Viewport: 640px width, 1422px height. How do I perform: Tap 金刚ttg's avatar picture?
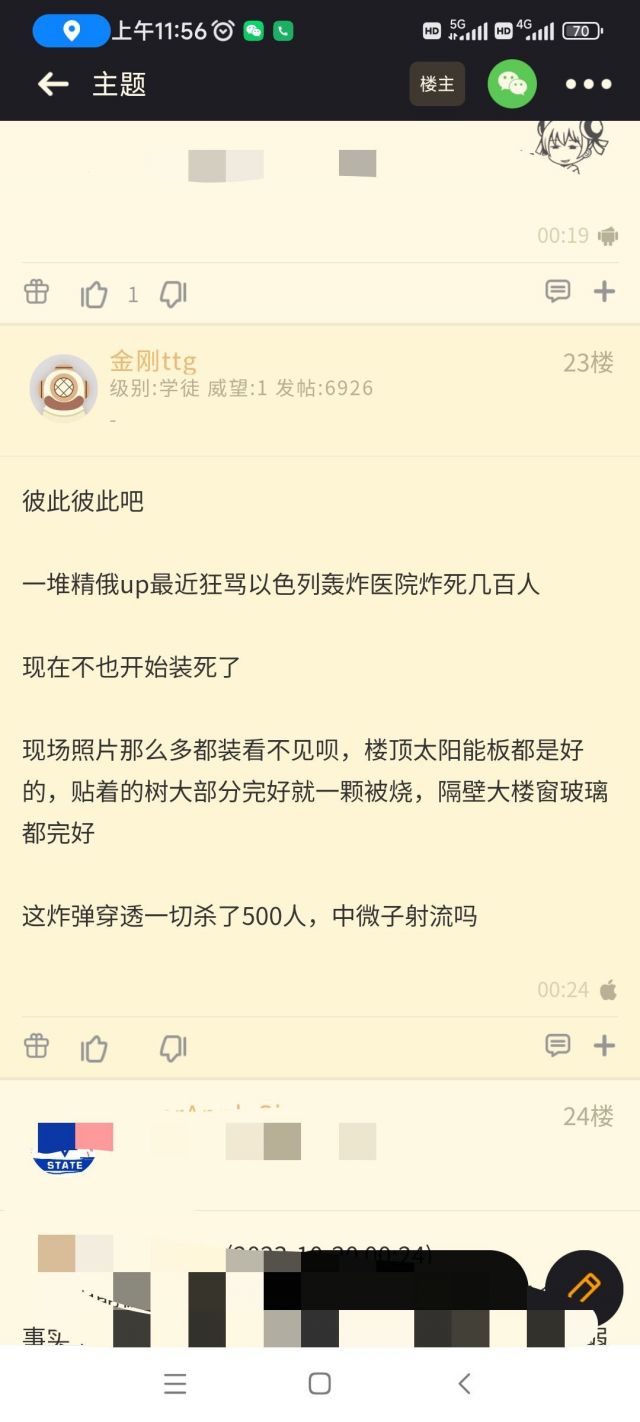[64, 388]
